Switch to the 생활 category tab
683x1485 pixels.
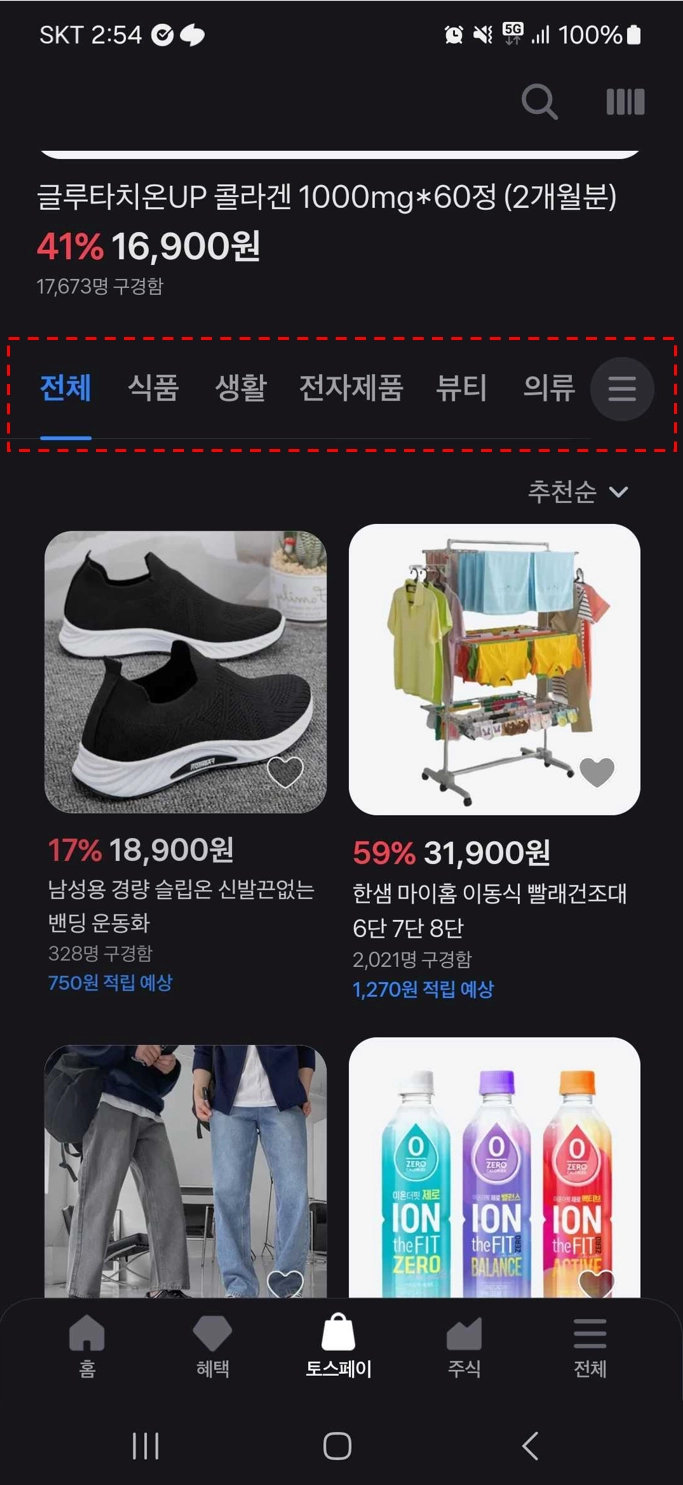click(x=241, y=388)
